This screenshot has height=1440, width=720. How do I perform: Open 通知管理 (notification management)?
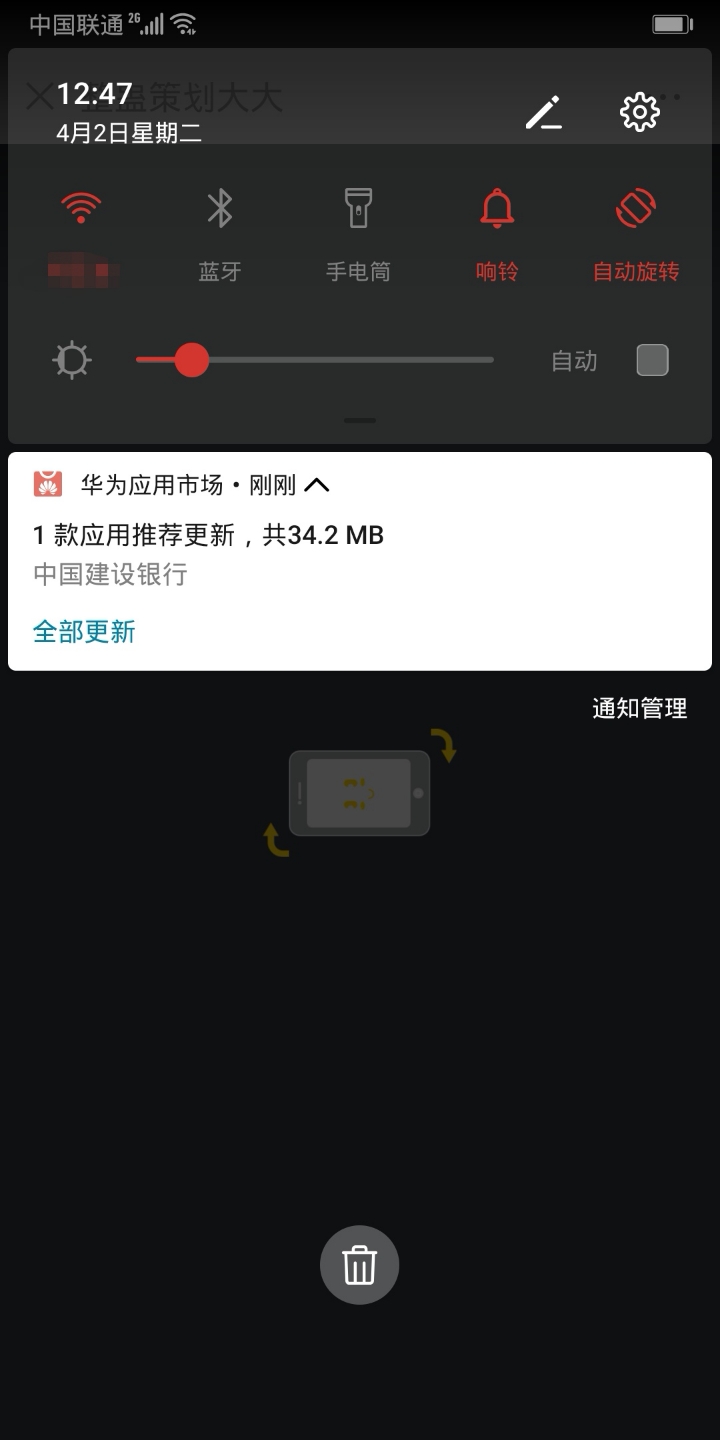click(639, 708)
